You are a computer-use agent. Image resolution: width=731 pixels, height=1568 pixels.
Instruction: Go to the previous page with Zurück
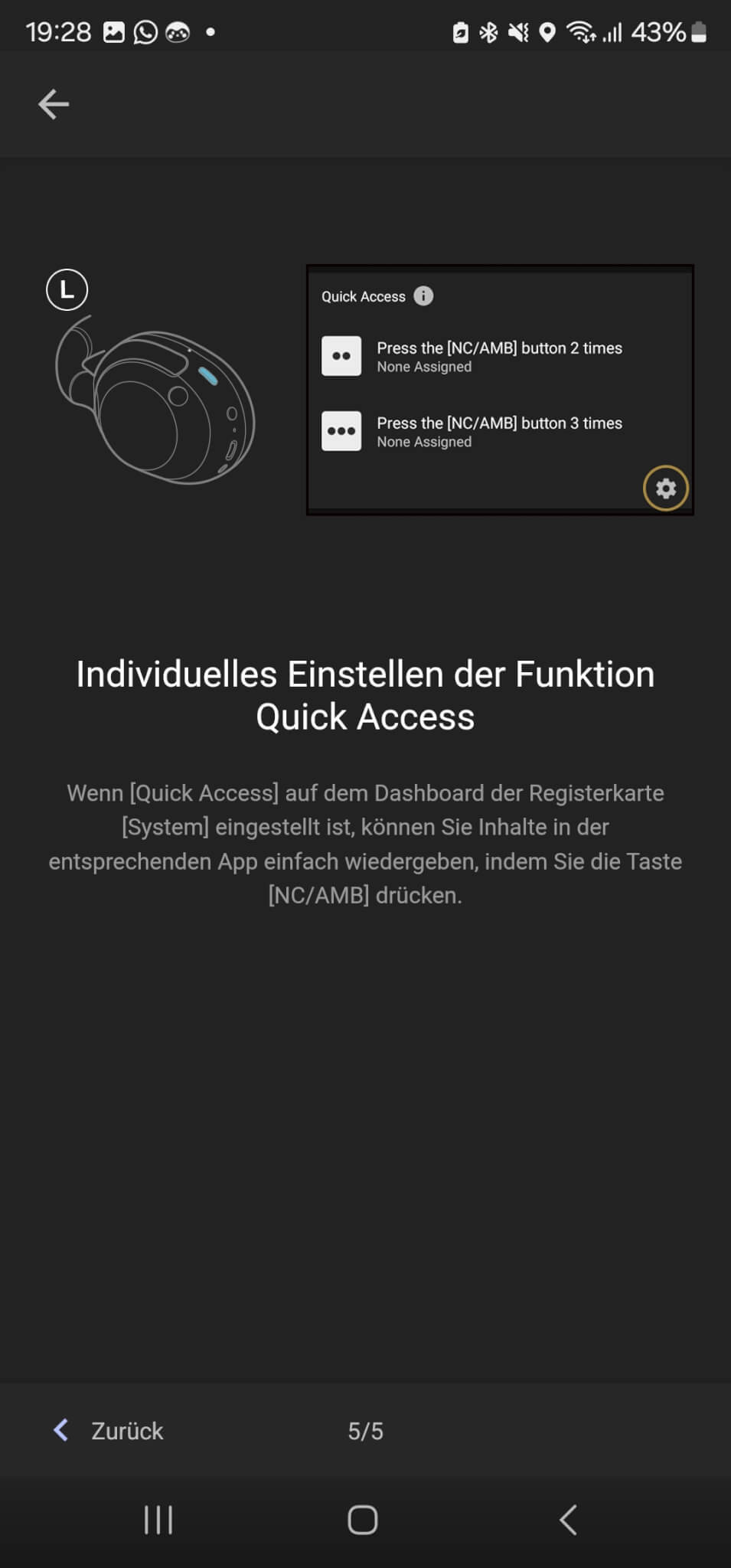coord(109,1430)
